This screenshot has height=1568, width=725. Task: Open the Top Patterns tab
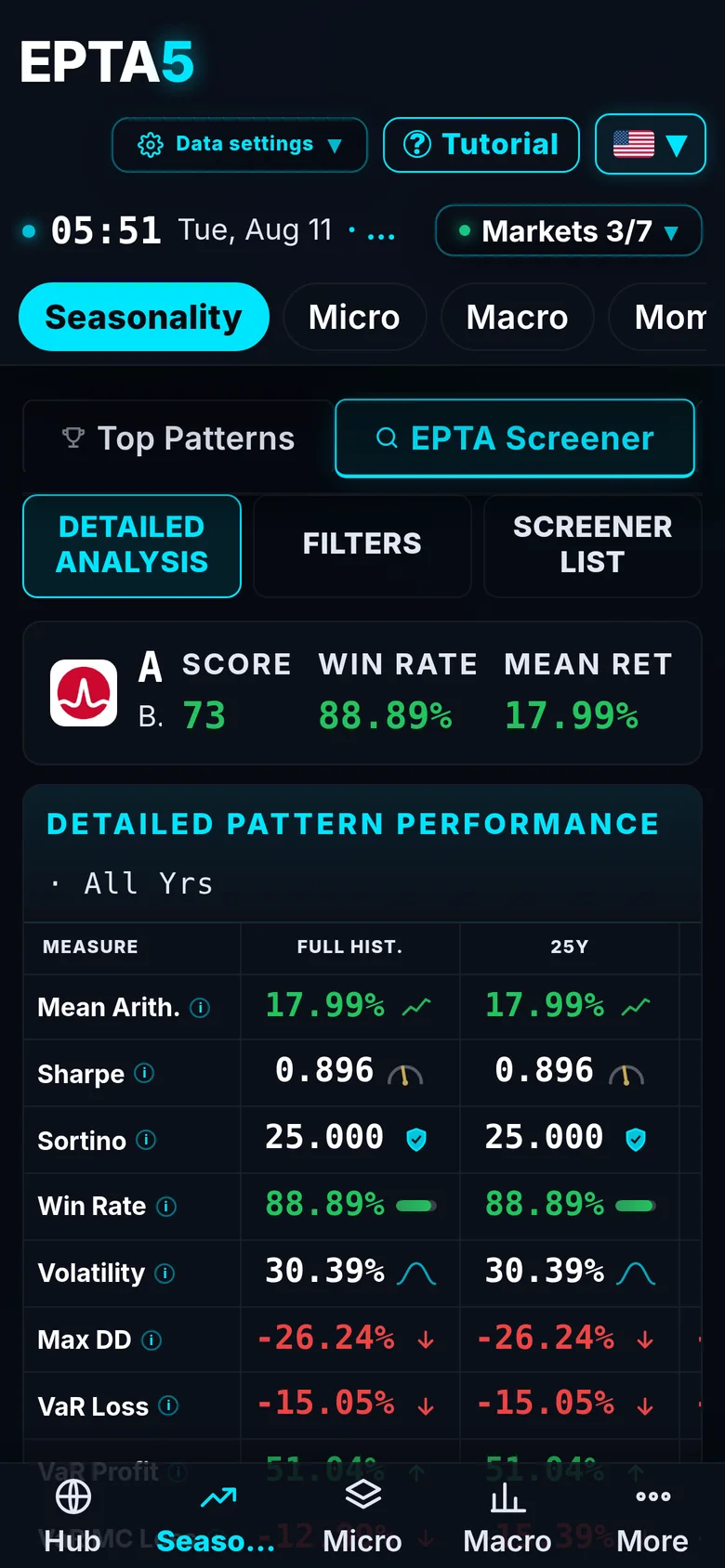pyautogui.click(x=178, y=438)
